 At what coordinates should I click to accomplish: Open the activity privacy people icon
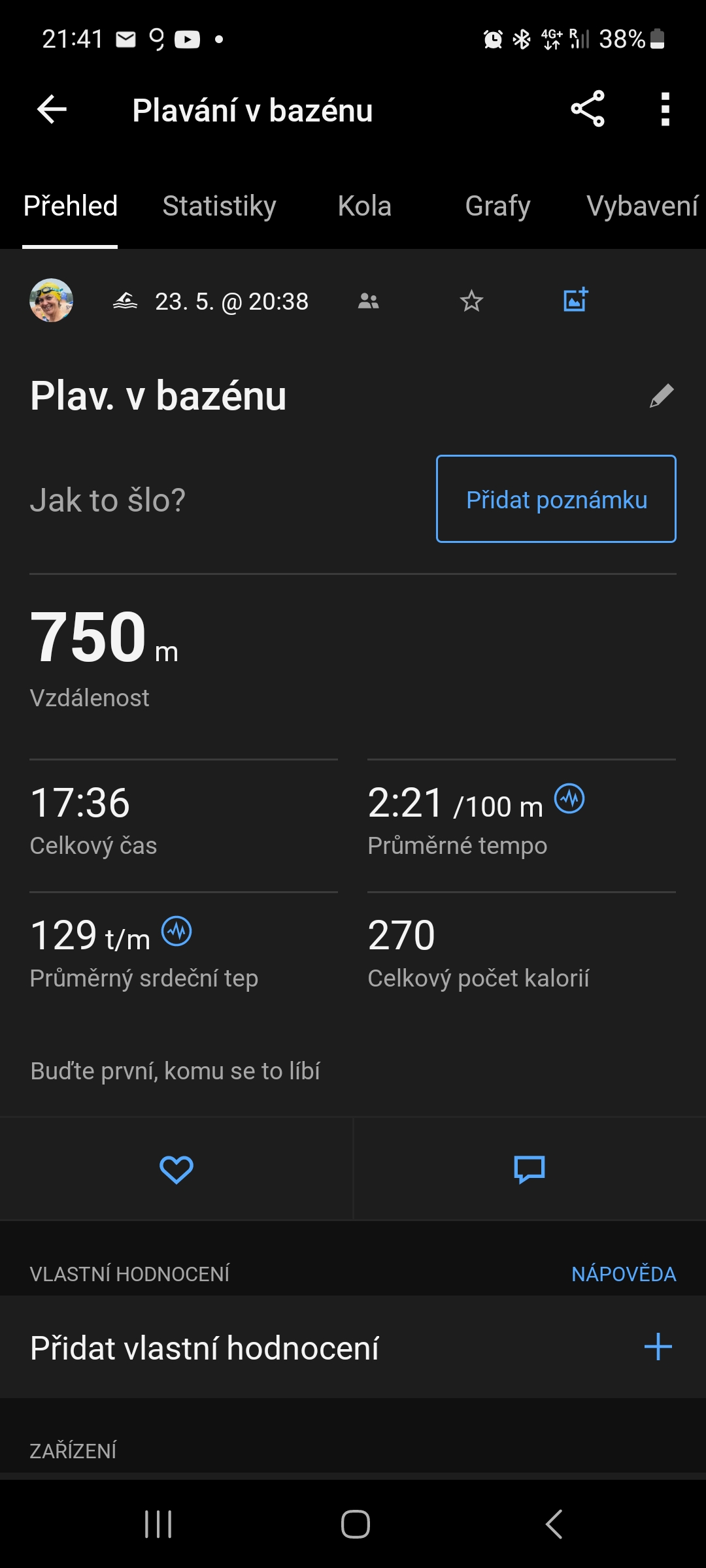click(x=368, y=301)
